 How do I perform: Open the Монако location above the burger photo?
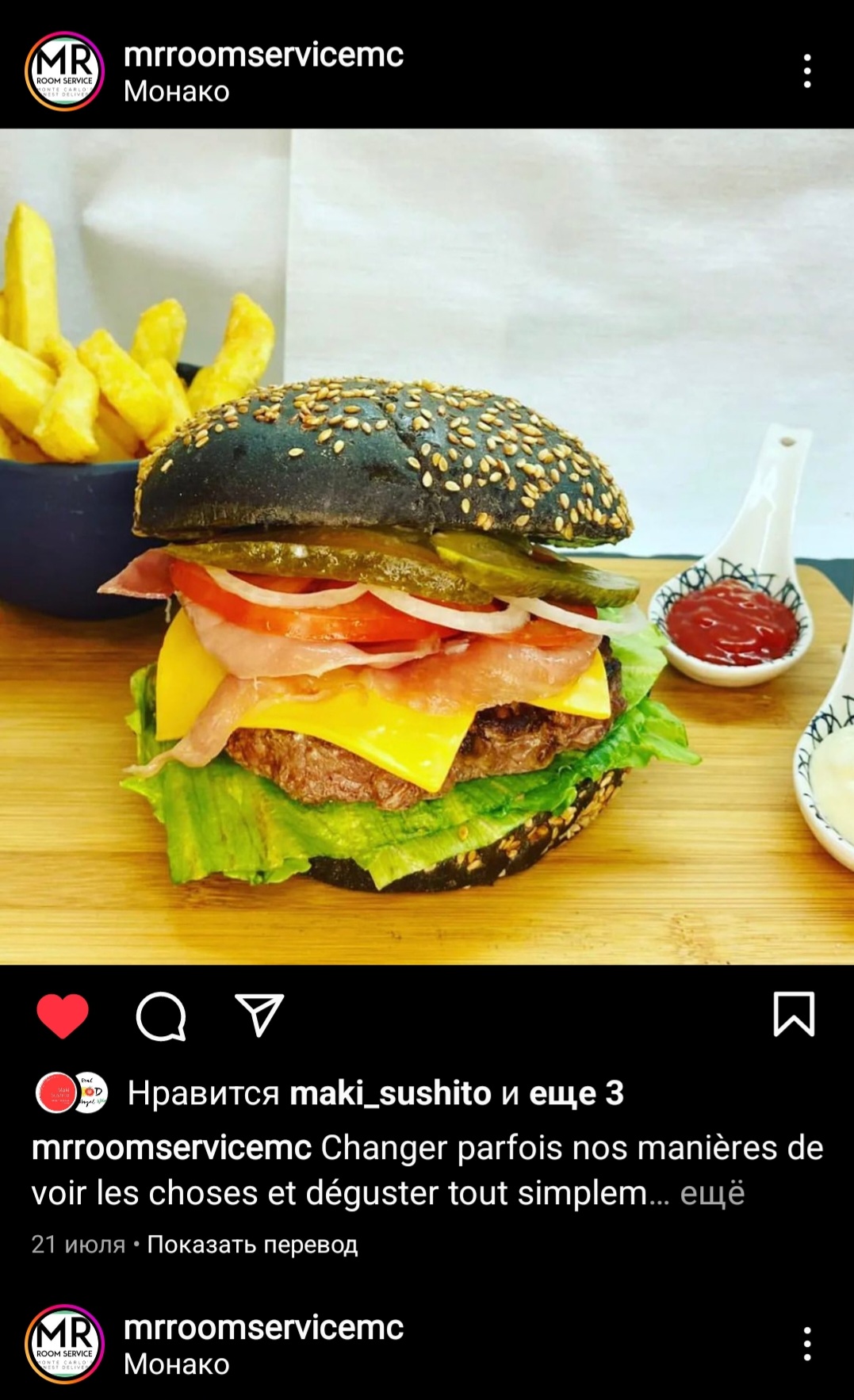[x=176, y=92]
